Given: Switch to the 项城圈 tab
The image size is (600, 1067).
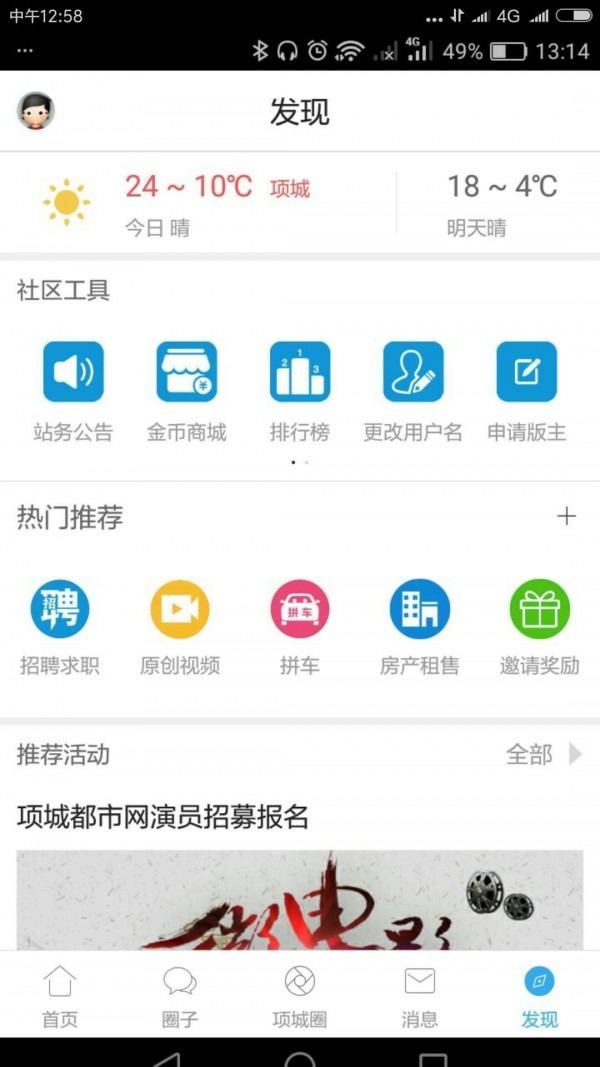Looking at the screenshot, I should click(300, 995).
